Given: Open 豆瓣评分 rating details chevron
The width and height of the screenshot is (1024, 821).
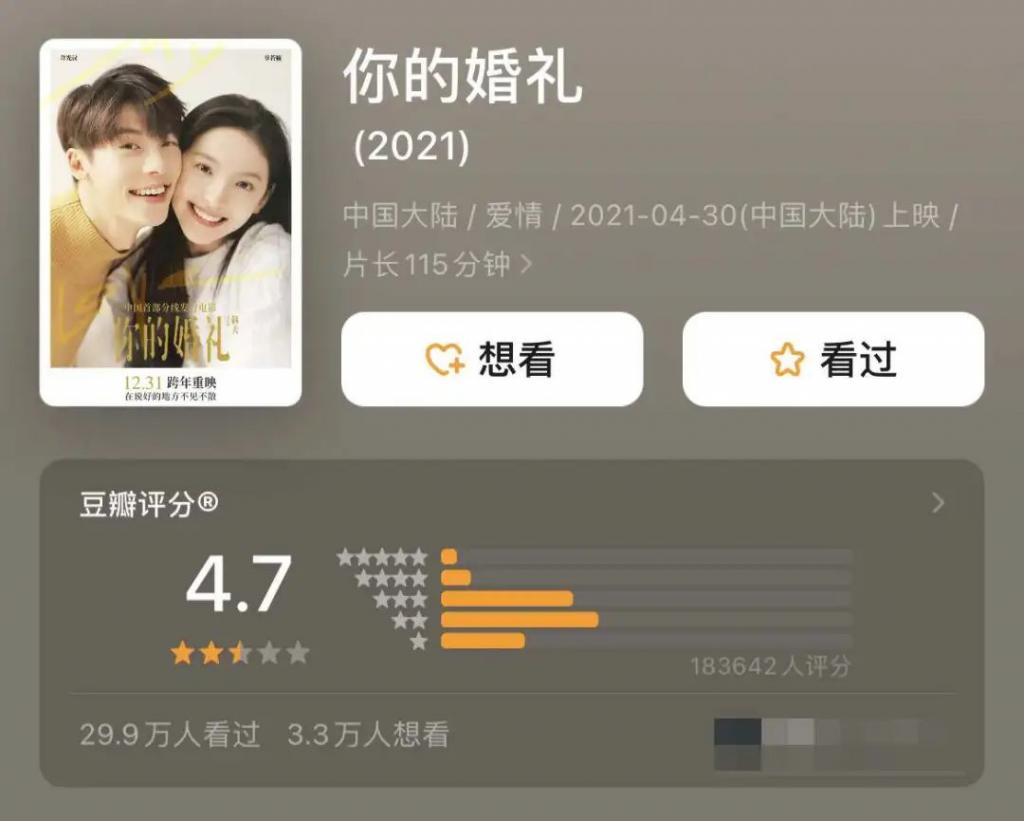Looking at the screenshot, I should pos(937,503).
